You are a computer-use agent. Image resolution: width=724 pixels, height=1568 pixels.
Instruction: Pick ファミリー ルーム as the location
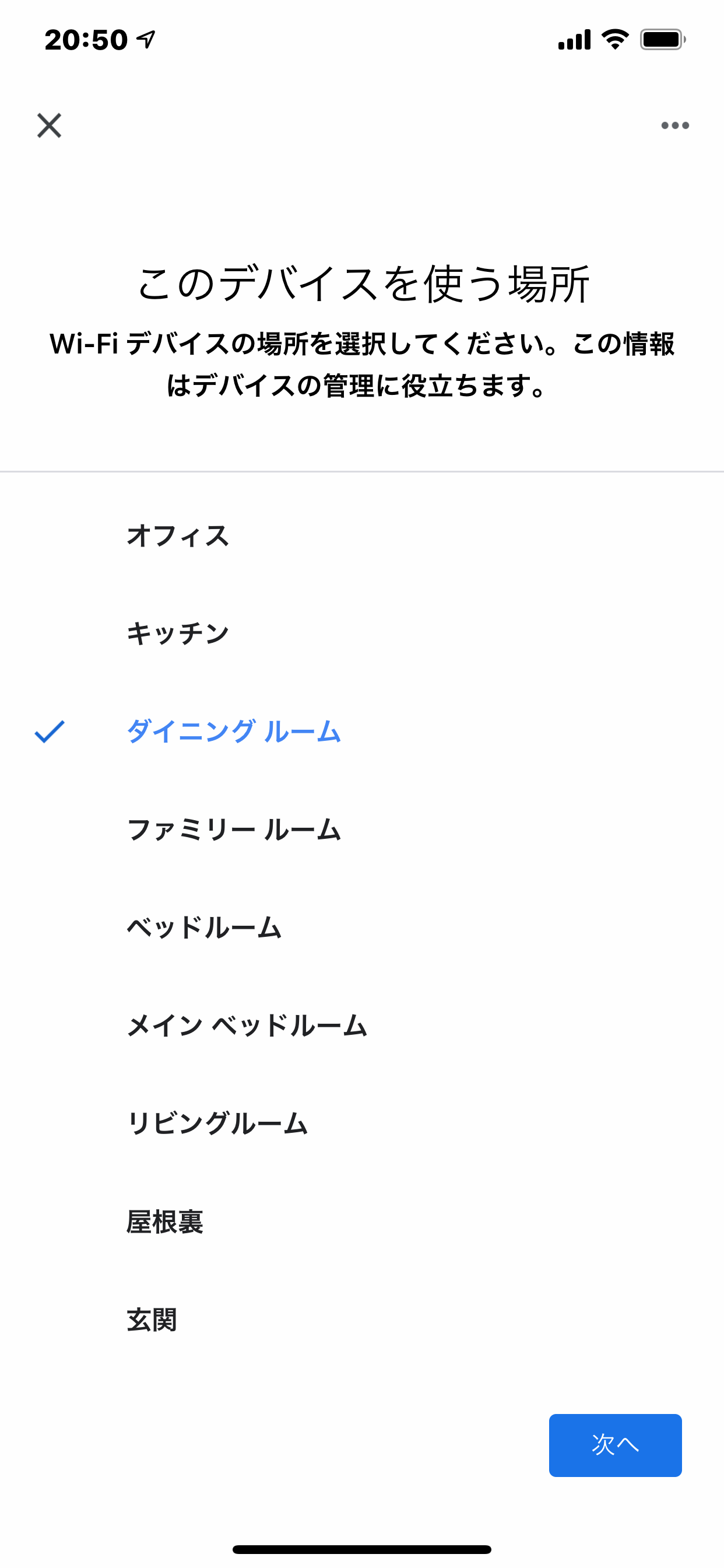tap(362, 829)
